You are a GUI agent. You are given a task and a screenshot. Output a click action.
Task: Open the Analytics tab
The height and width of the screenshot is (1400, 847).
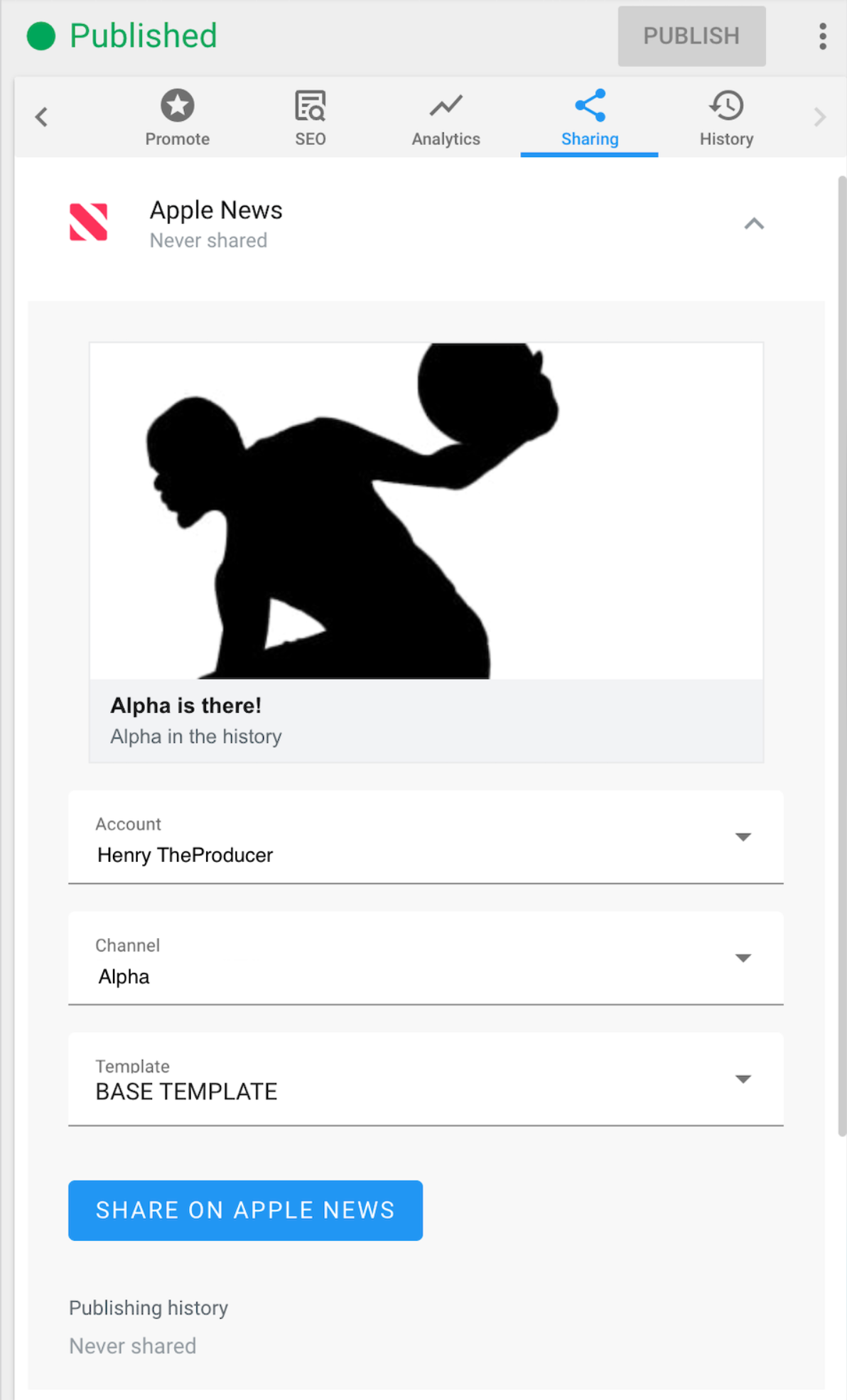pos(446,118)
